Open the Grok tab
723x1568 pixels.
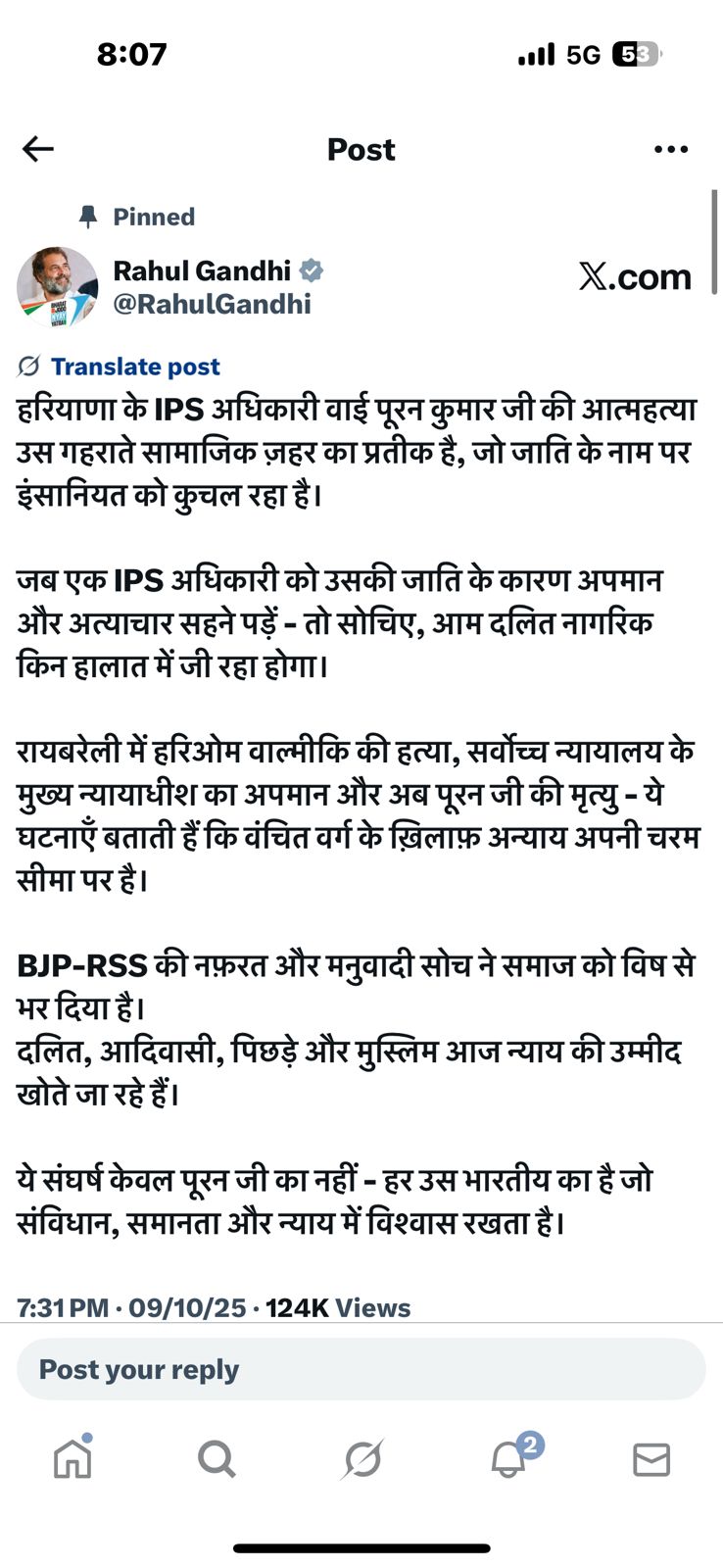pos(362,1459)
